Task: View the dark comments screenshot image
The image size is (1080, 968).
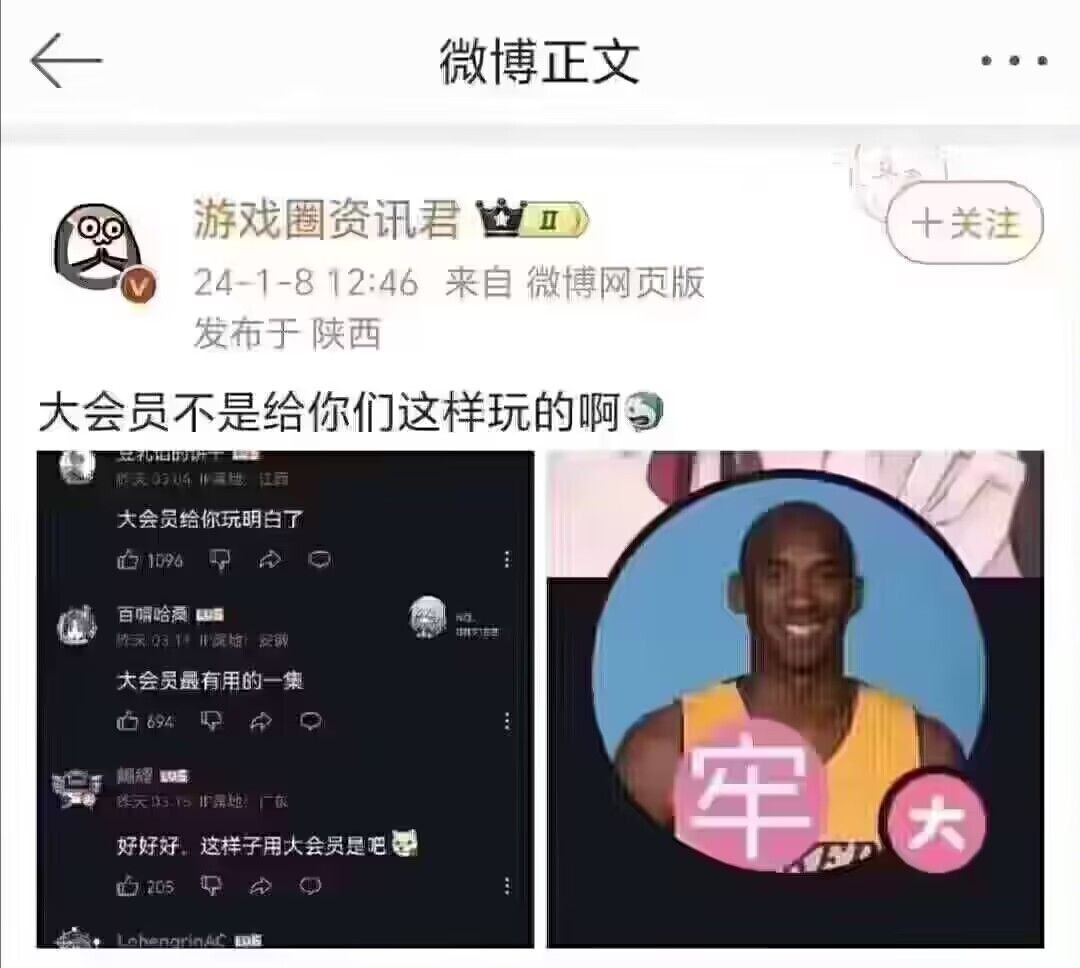Action: (x=286, y=698)
